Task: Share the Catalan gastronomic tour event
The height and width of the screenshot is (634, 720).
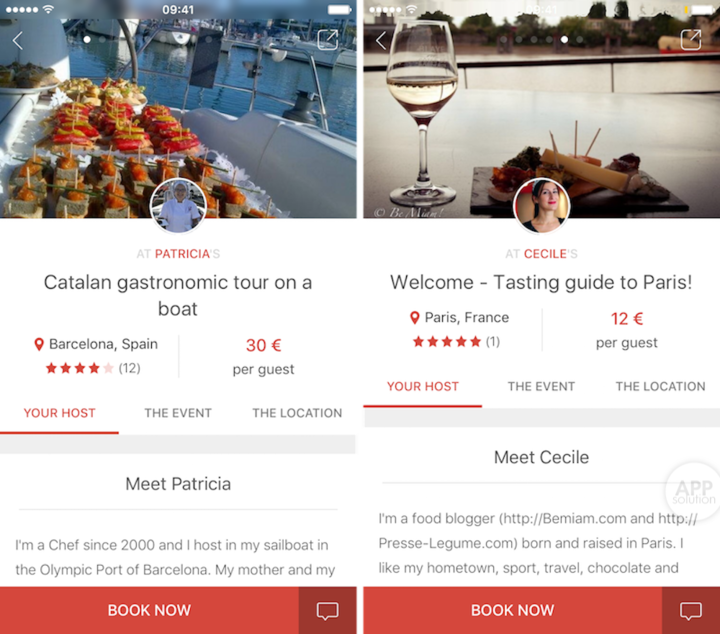Action: coord(327,40)
